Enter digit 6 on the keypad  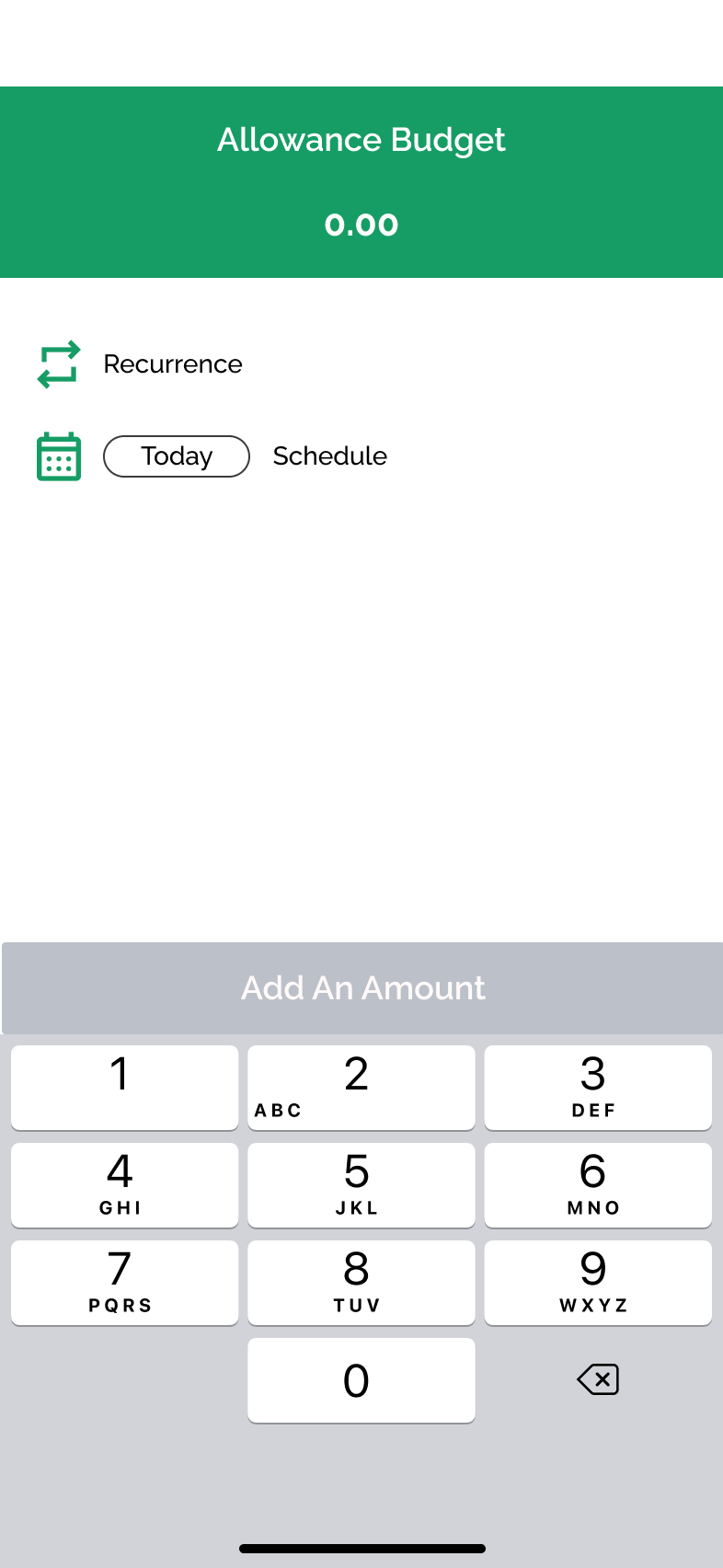598,1185
